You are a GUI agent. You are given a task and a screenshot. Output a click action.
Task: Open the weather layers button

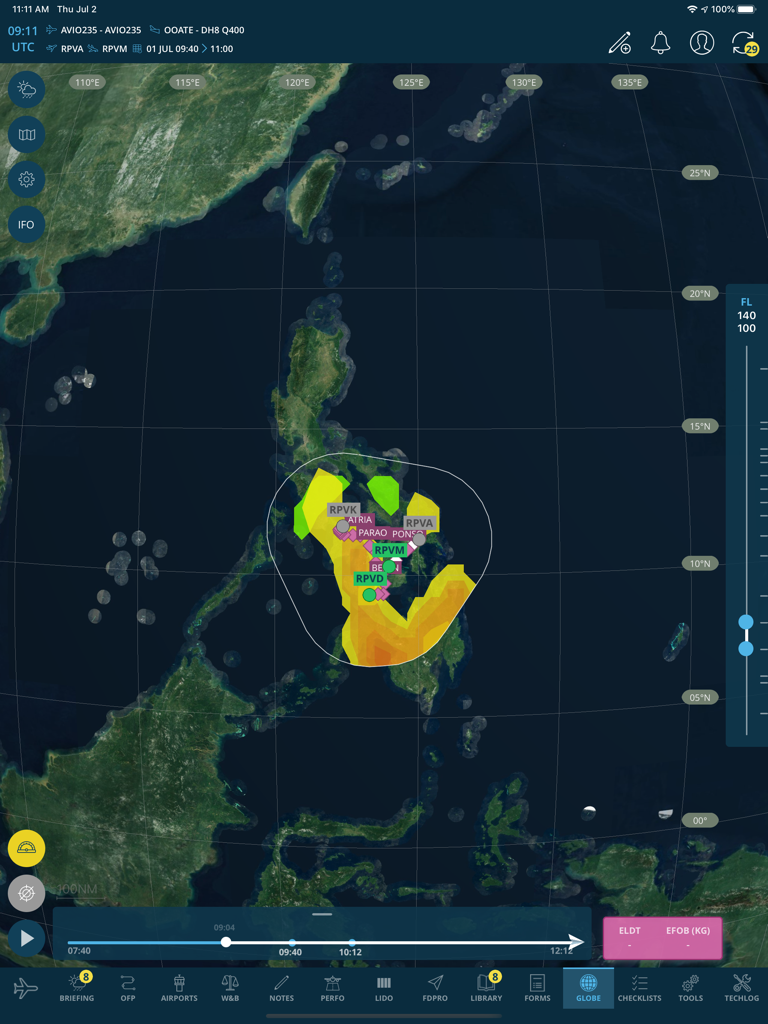pyautogui.click(x=27, y=90)
